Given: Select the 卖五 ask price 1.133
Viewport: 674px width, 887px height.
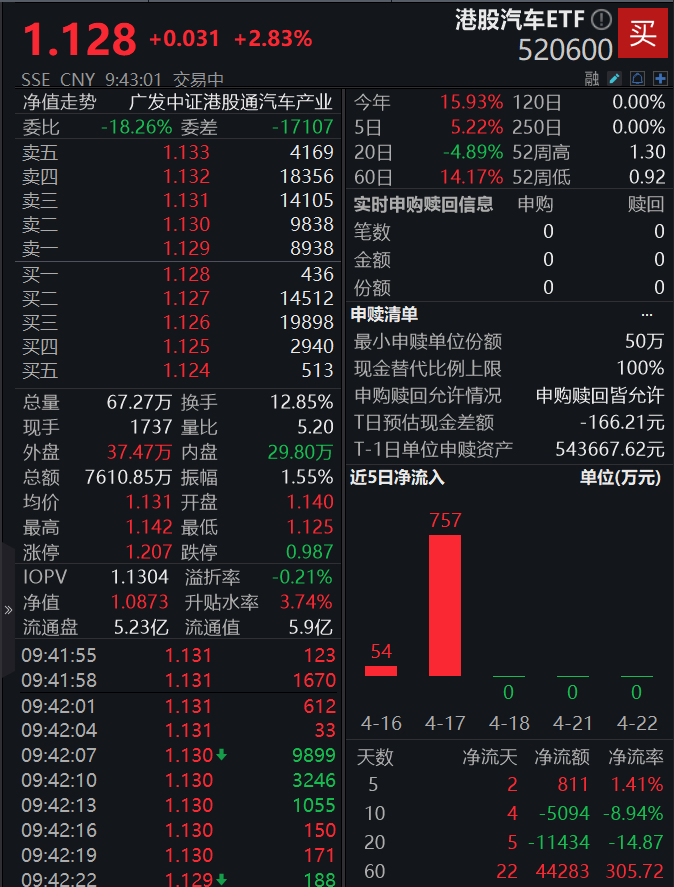Looking at the screenshot, I should pos(187,152).
